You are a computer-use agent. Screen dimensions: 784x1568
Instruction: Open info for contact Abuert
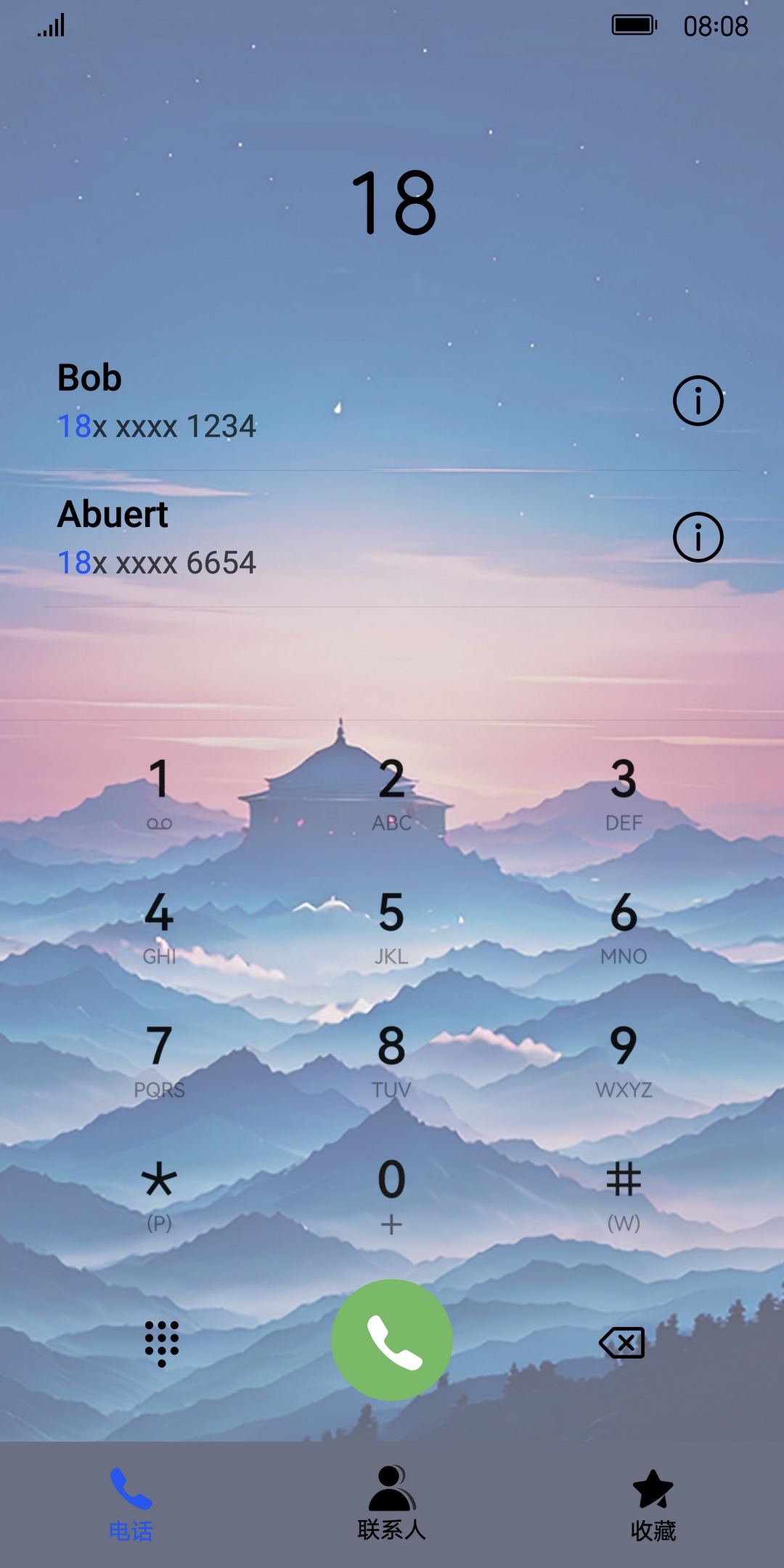(x=698, y=537)
